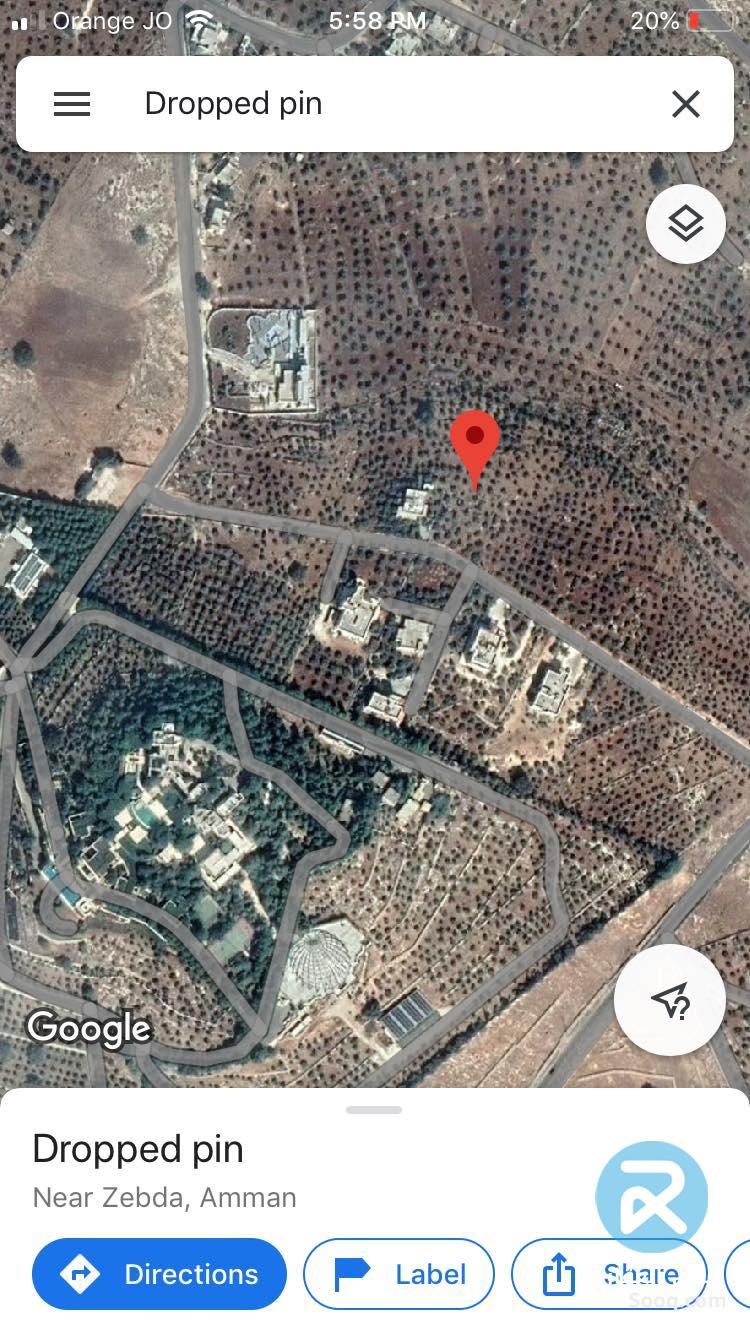Viewport: 750px width, 1334px height.
Task: Clear the dropped pin search
Action: (685, 104)
